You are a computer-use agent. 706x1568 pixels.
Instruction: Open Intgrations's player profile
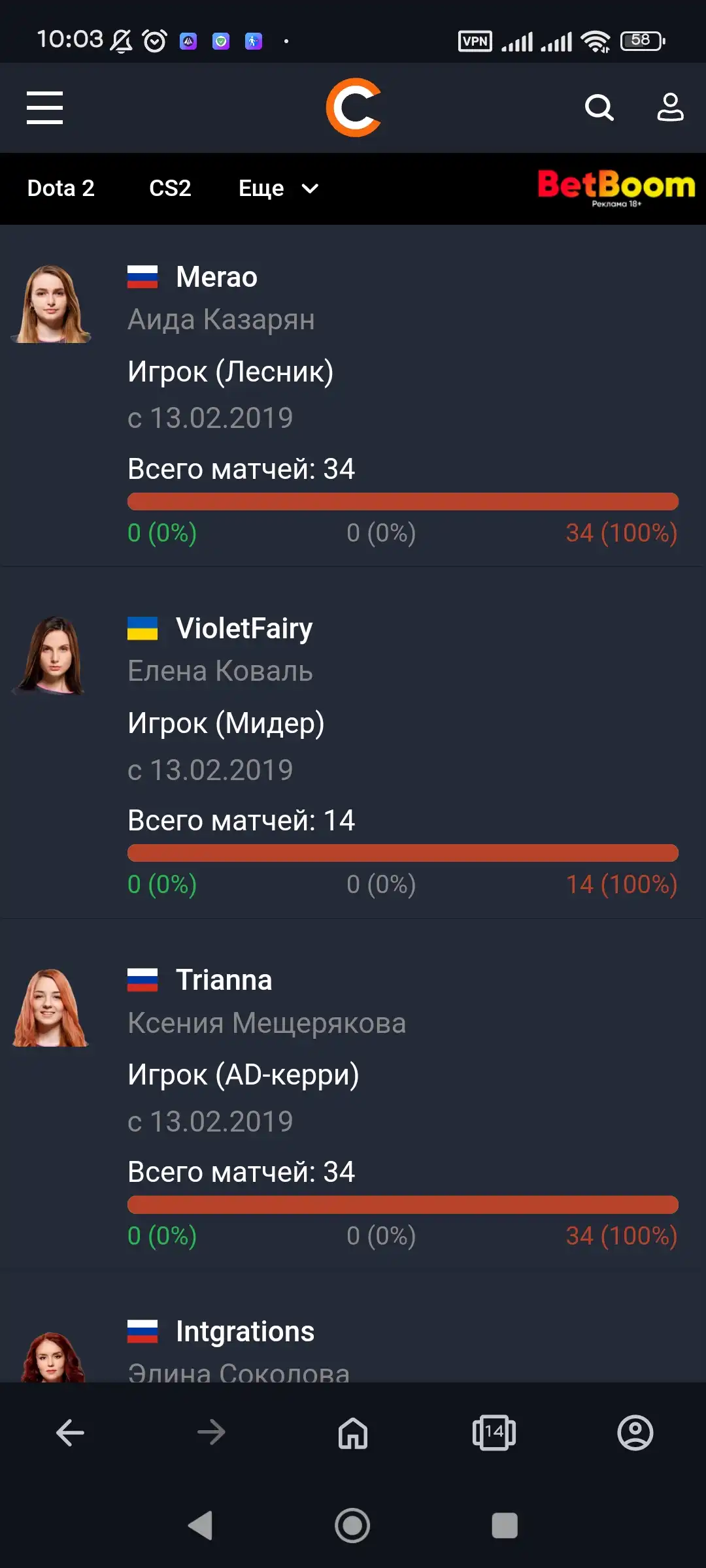coord(245,1331)
